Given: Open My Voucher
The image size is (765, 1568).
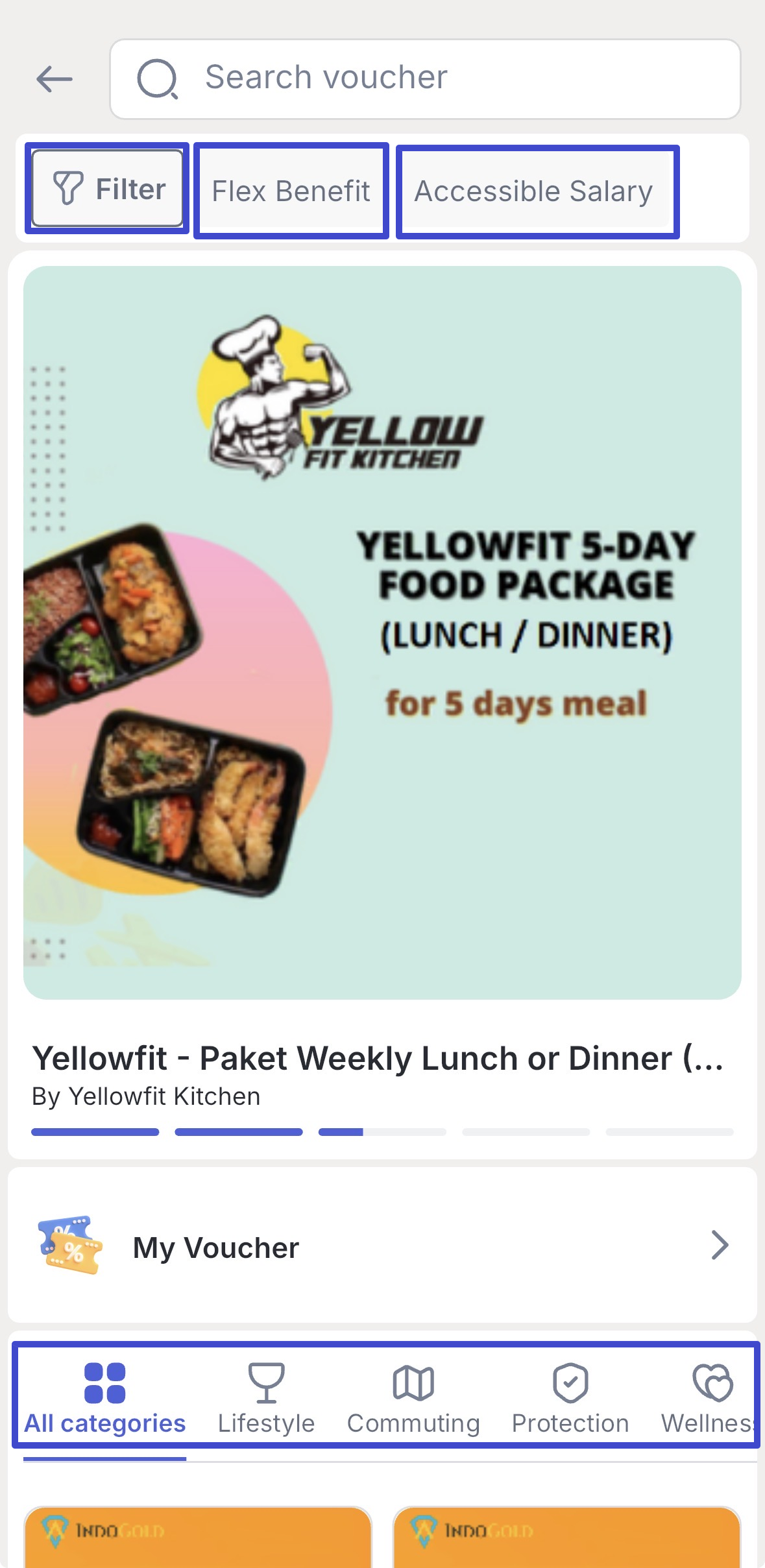Looking at the screenshot, I should click(x=382, y=1246).
